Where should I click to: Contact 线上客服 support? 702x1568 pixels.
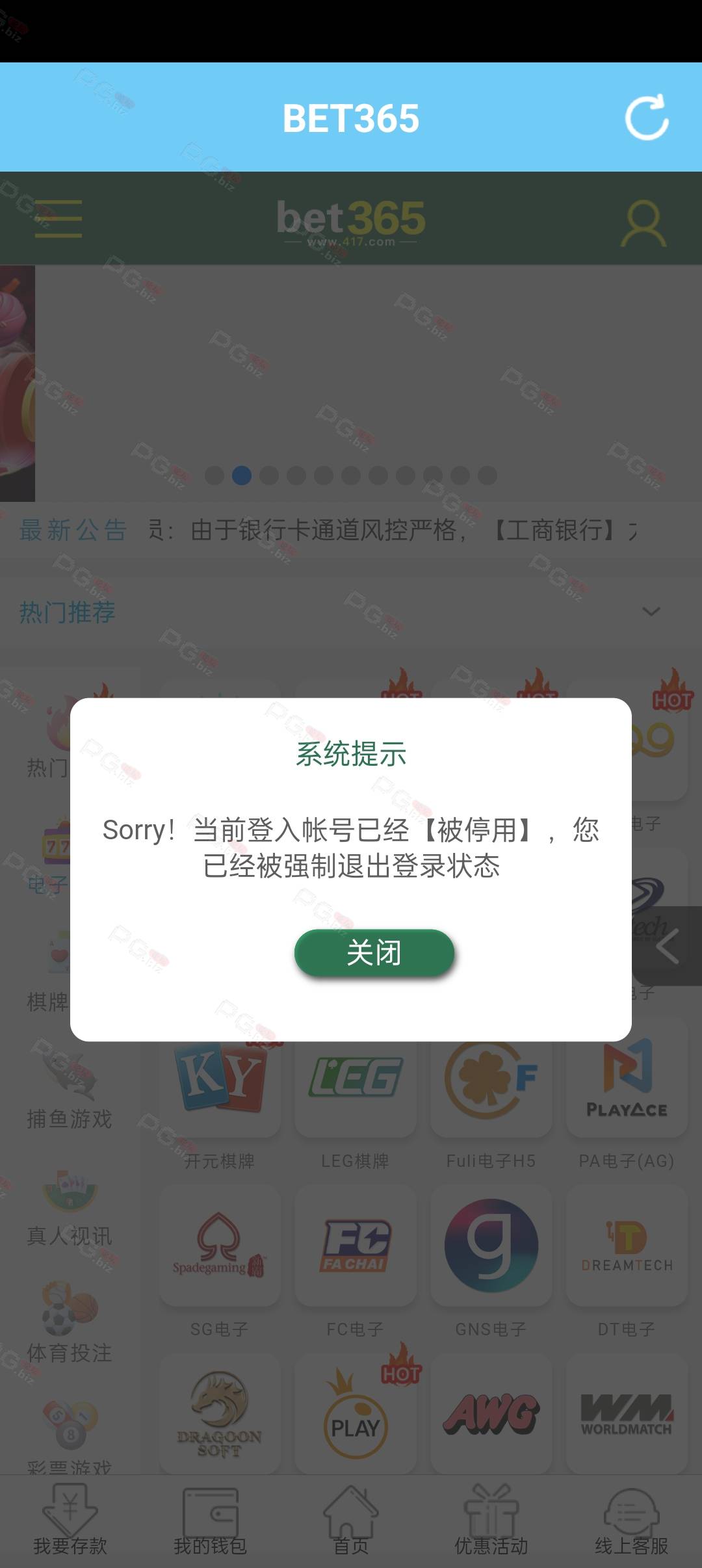click(632, 1521)
